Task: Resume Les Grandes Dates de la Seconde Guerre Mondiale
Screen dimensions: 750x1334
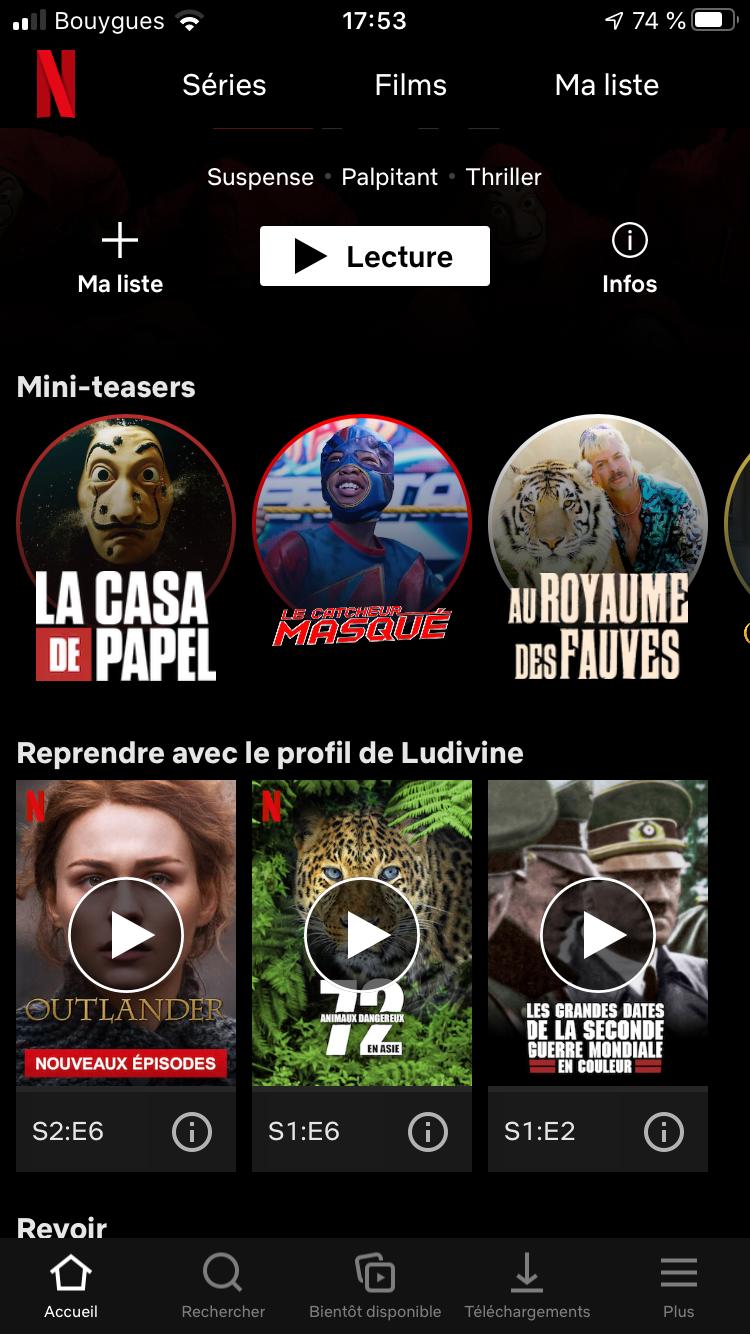Action: pos(598,935)
